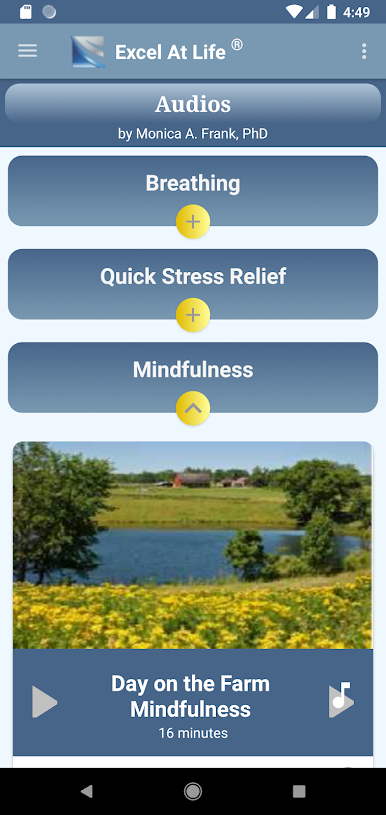The width and height of the screenshot is (386, 815).
Task: Open the Day on the Farm picture card
Action: click(193, 545)
